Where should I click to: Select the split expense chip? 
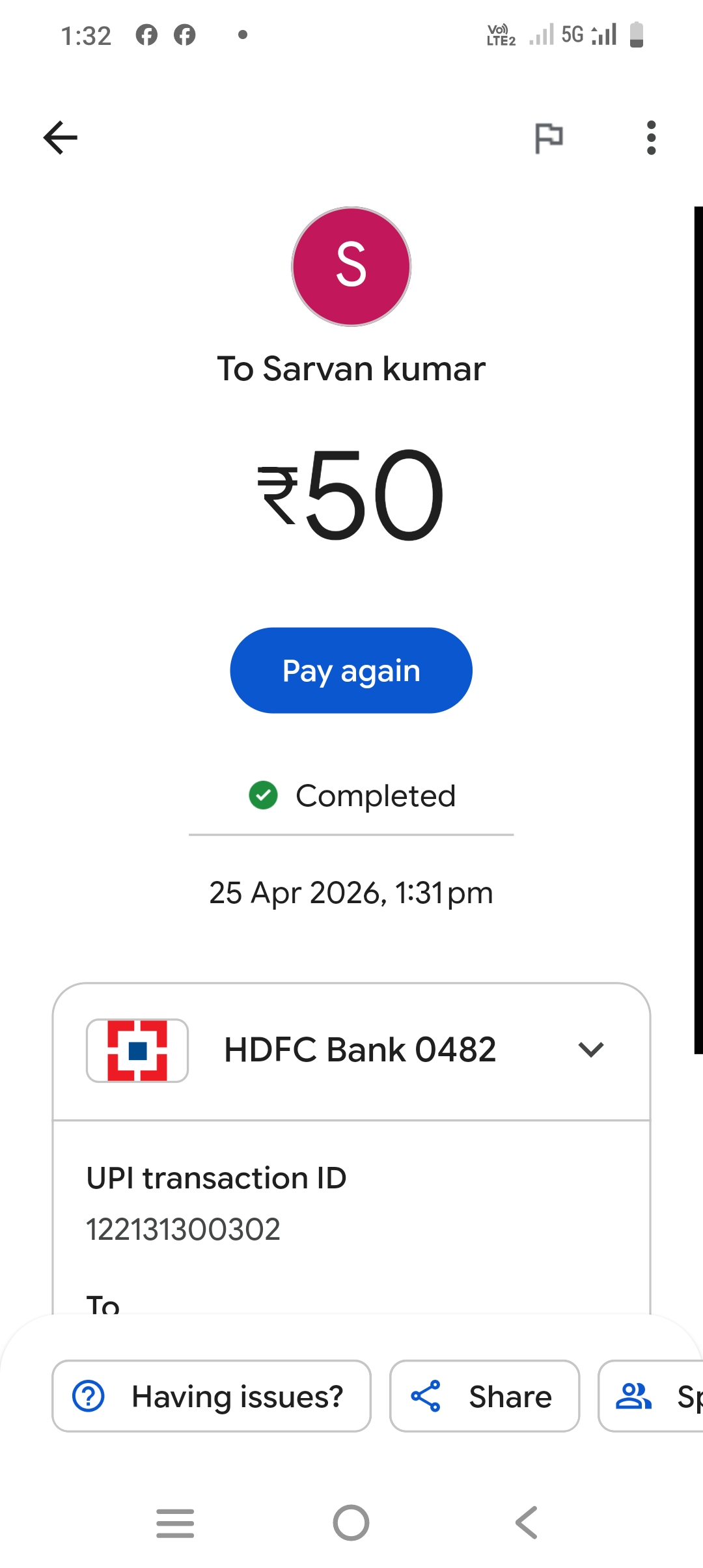[651, 1395]
